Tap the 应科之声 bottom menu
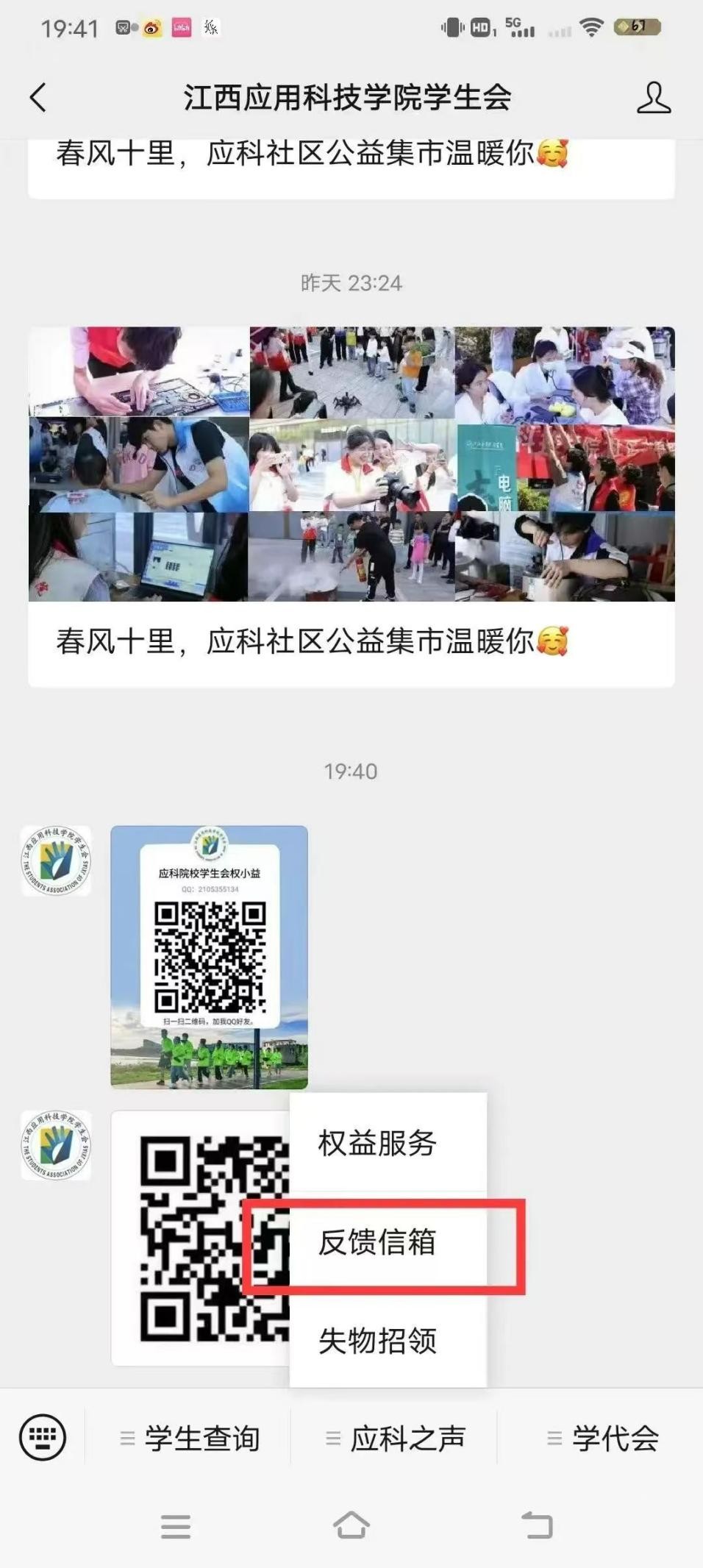This screenshot has height=1568, width=703. (396, 1439)
